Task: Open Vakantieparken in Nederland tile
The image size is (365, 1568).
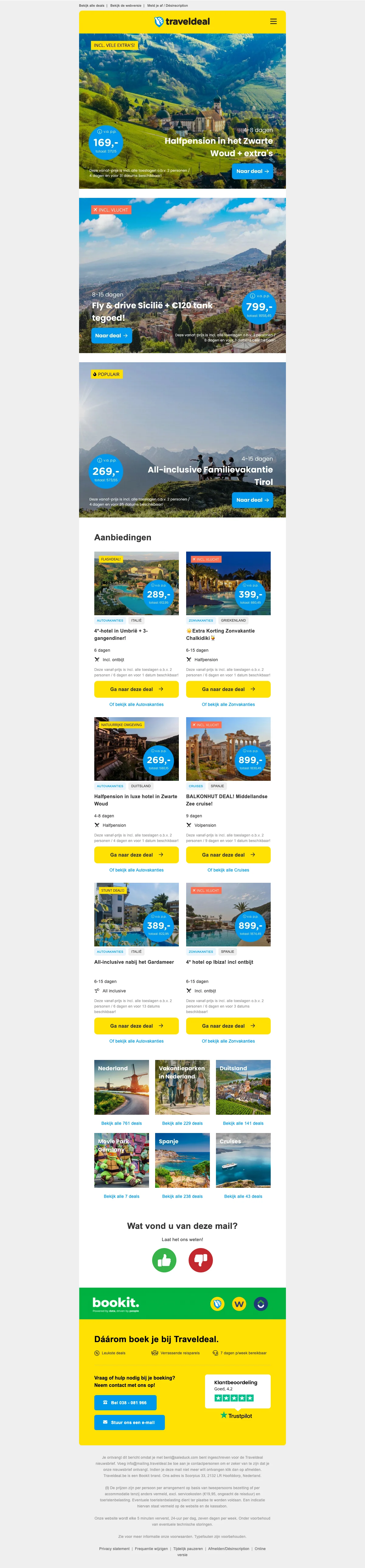Action: point(182,1087)
